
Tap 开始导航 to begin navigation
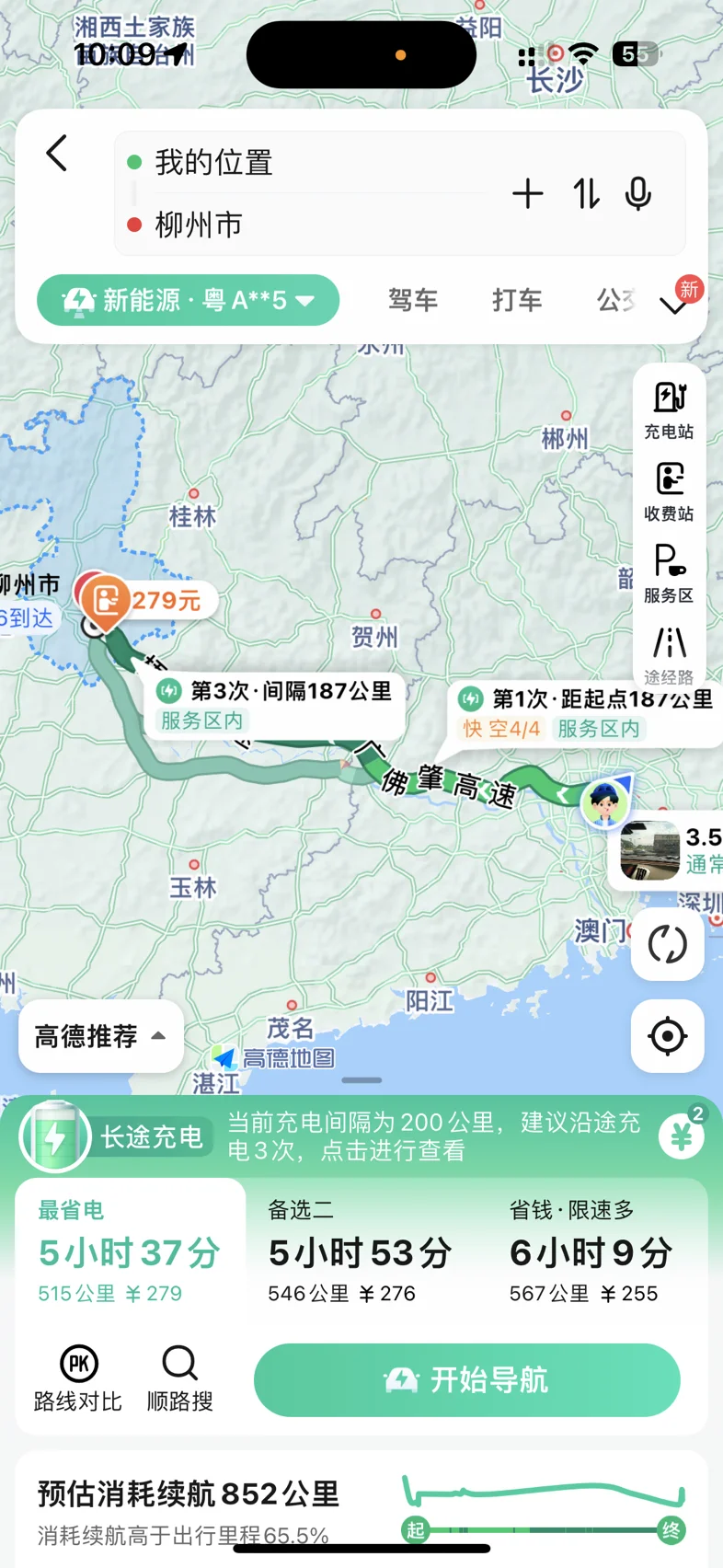click(467, 1379)
